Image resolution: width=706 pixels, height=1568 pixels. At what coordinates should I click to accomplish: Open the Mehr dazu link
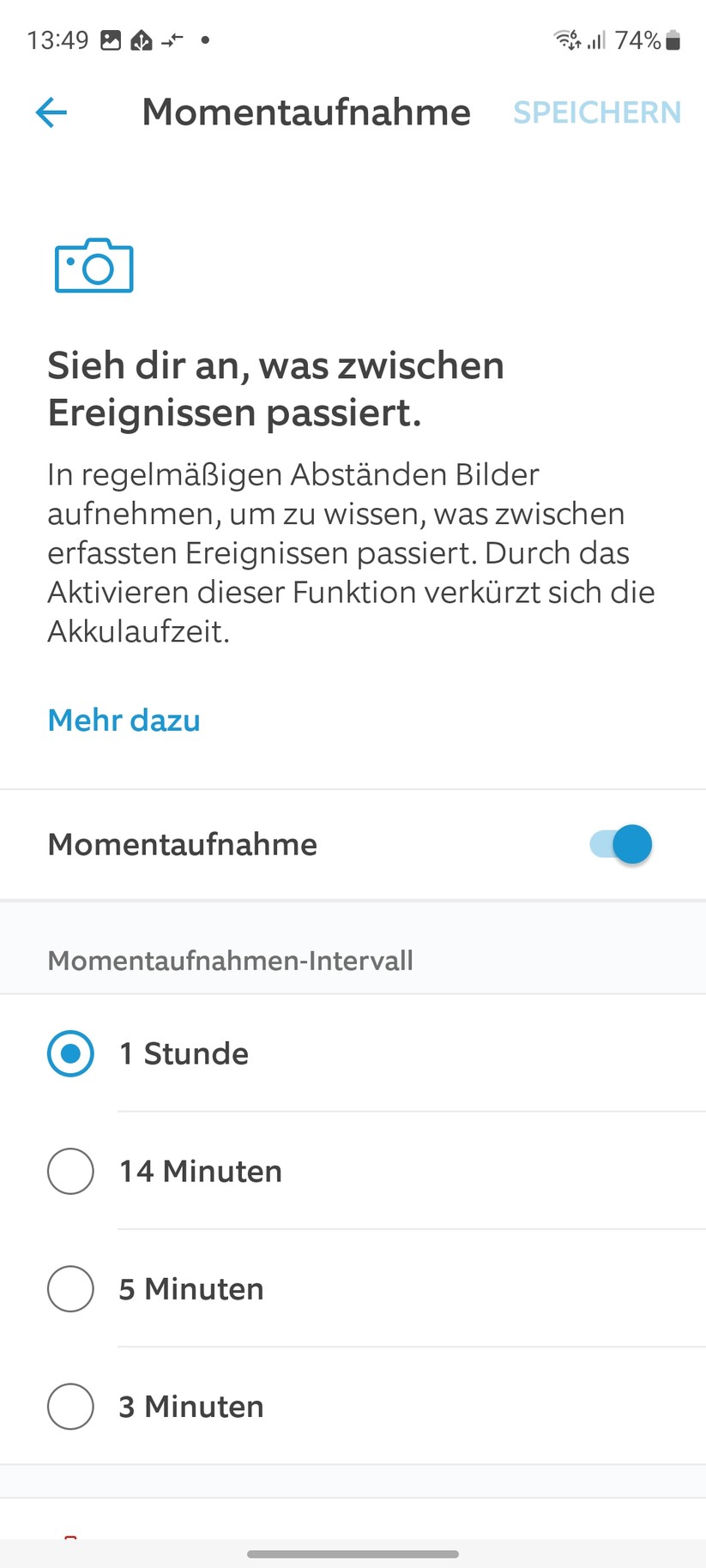tap(124, 721)
